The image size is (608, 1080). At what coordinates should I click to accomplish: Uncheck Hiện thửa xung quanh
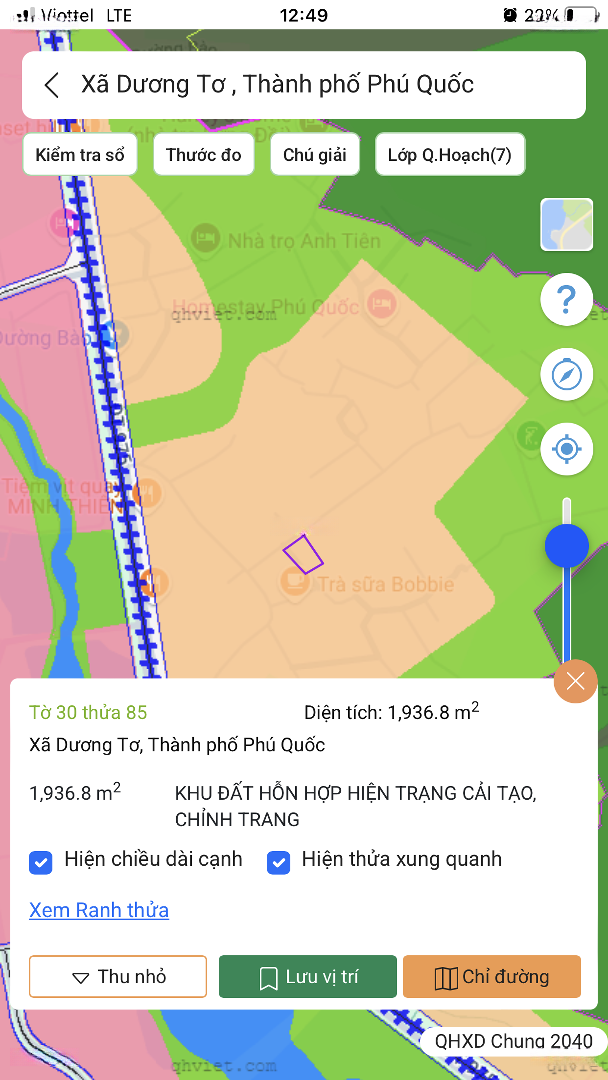279,861
